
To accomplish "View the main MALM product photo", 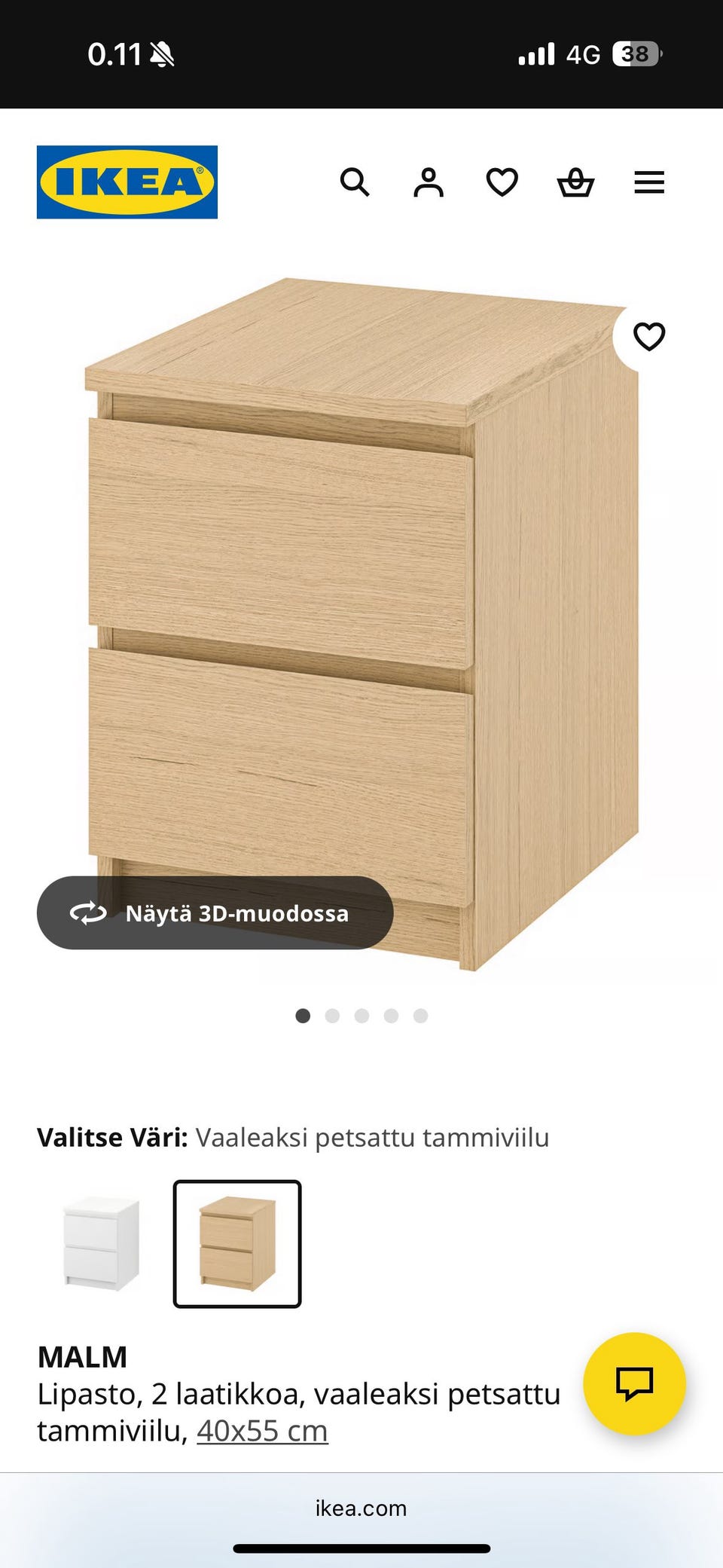I will 361,603.
